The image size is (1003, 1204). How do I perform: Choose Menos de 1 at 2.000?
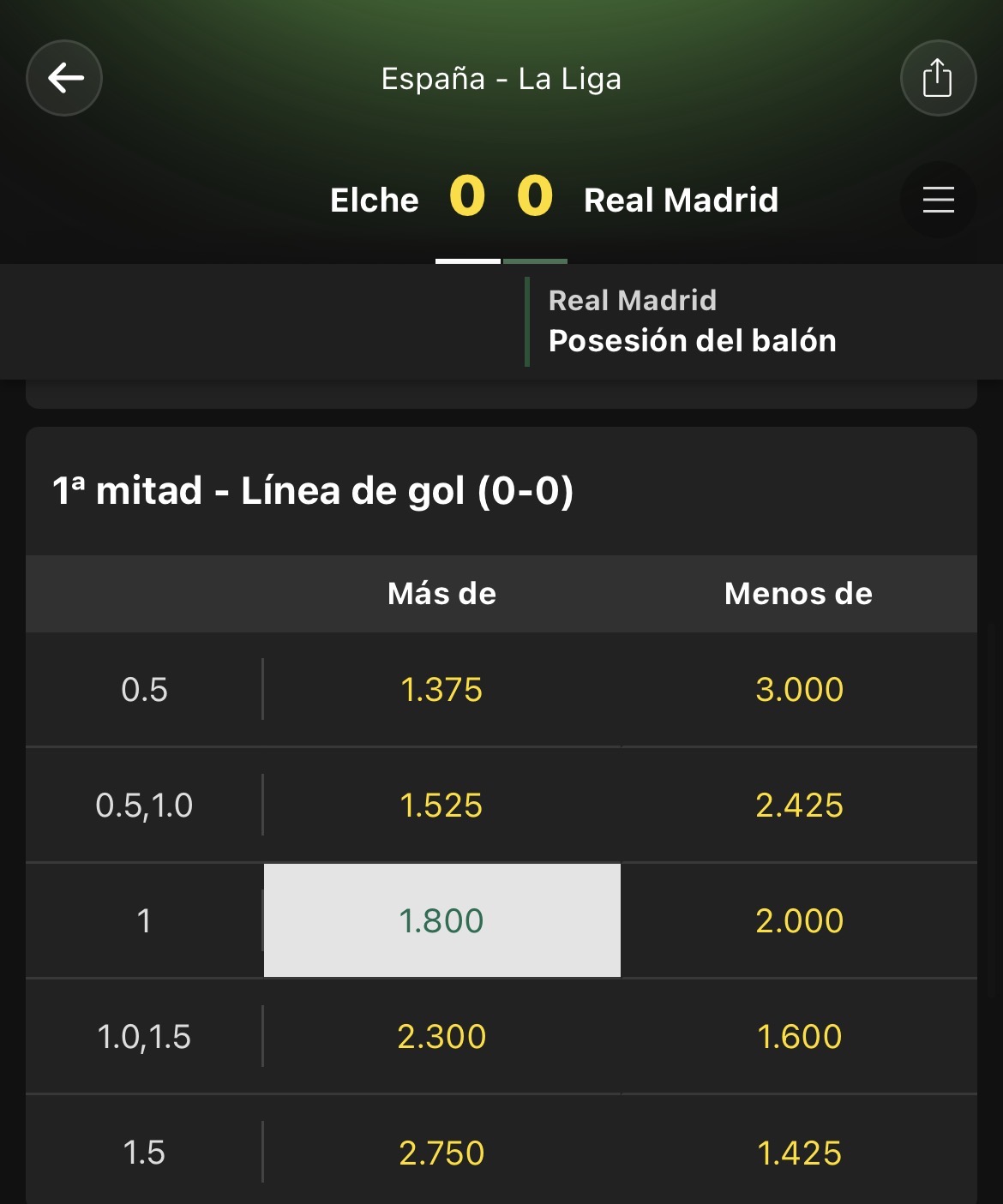[799, 920]
